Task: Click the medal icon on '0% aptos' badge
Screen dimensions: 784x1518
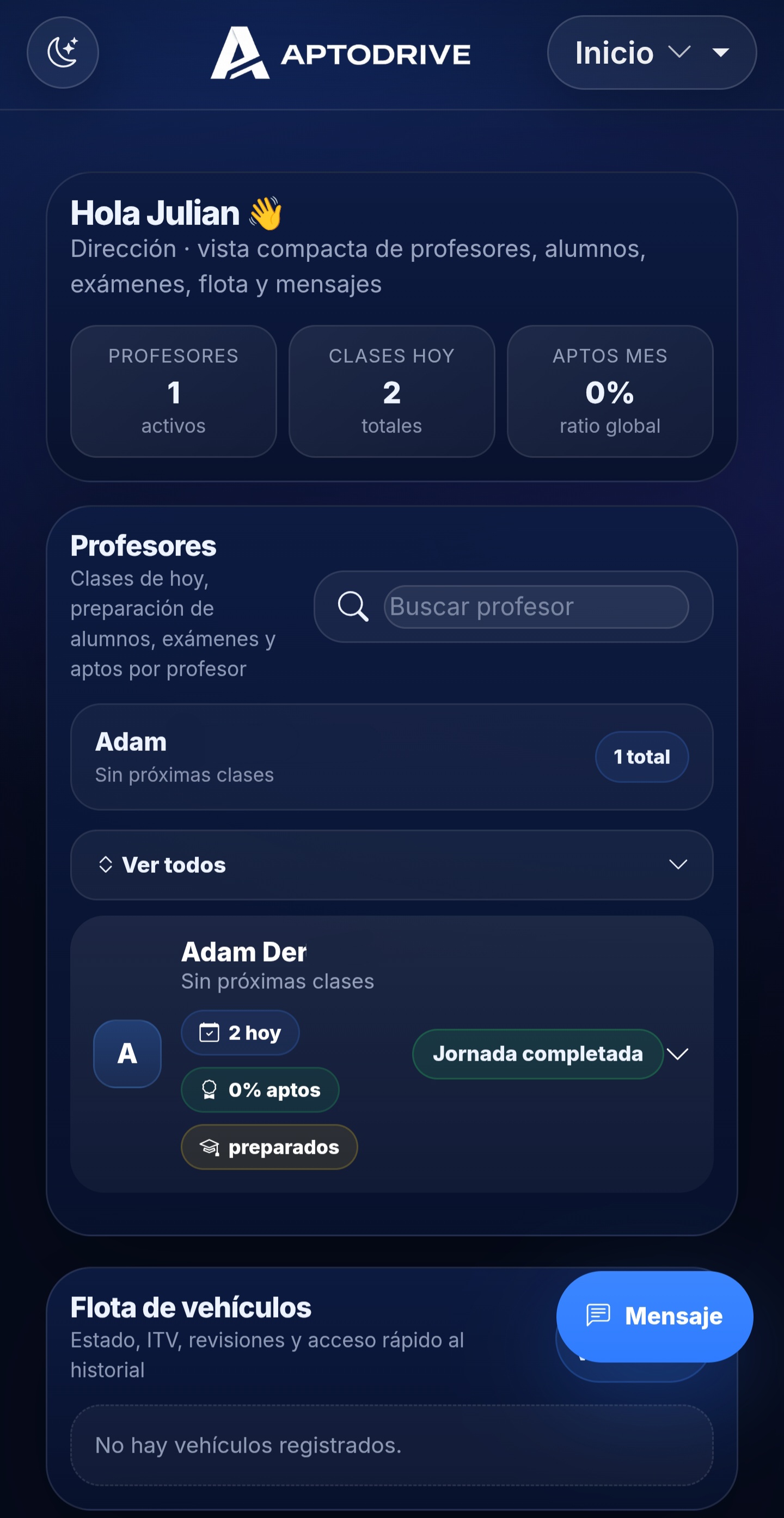Action: 209,1089
